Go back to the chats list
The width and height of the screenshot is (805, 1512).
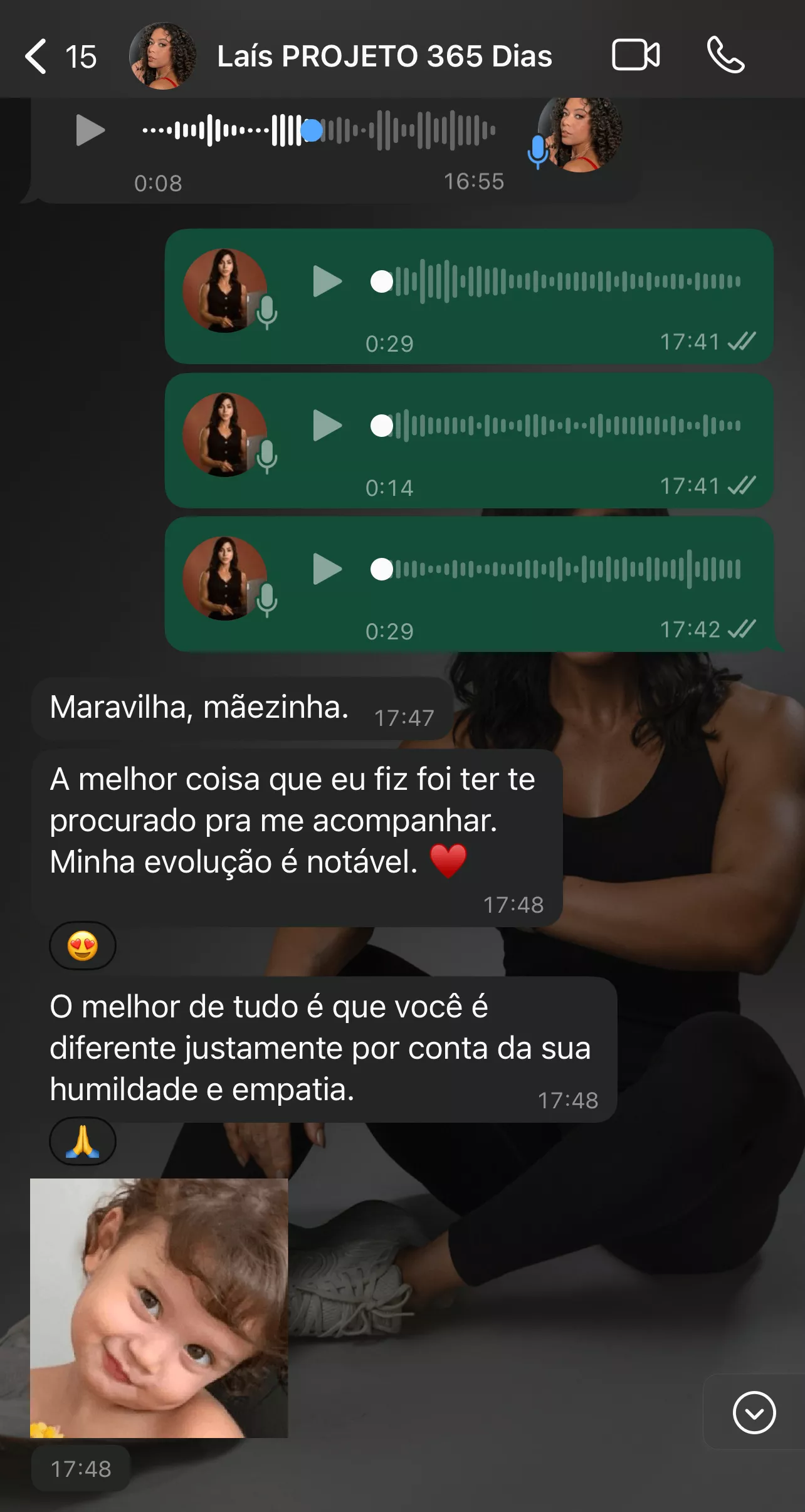[x=36, y=56]
